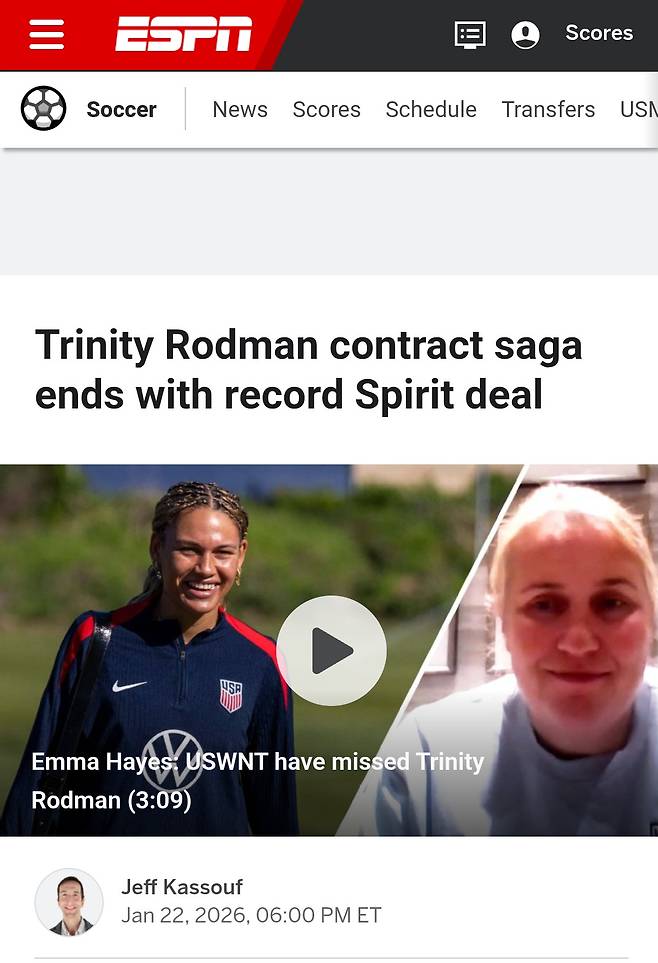This screenshot has height=963, width=658.
Task: Switch to the News tab
Action: coord(240,109)
